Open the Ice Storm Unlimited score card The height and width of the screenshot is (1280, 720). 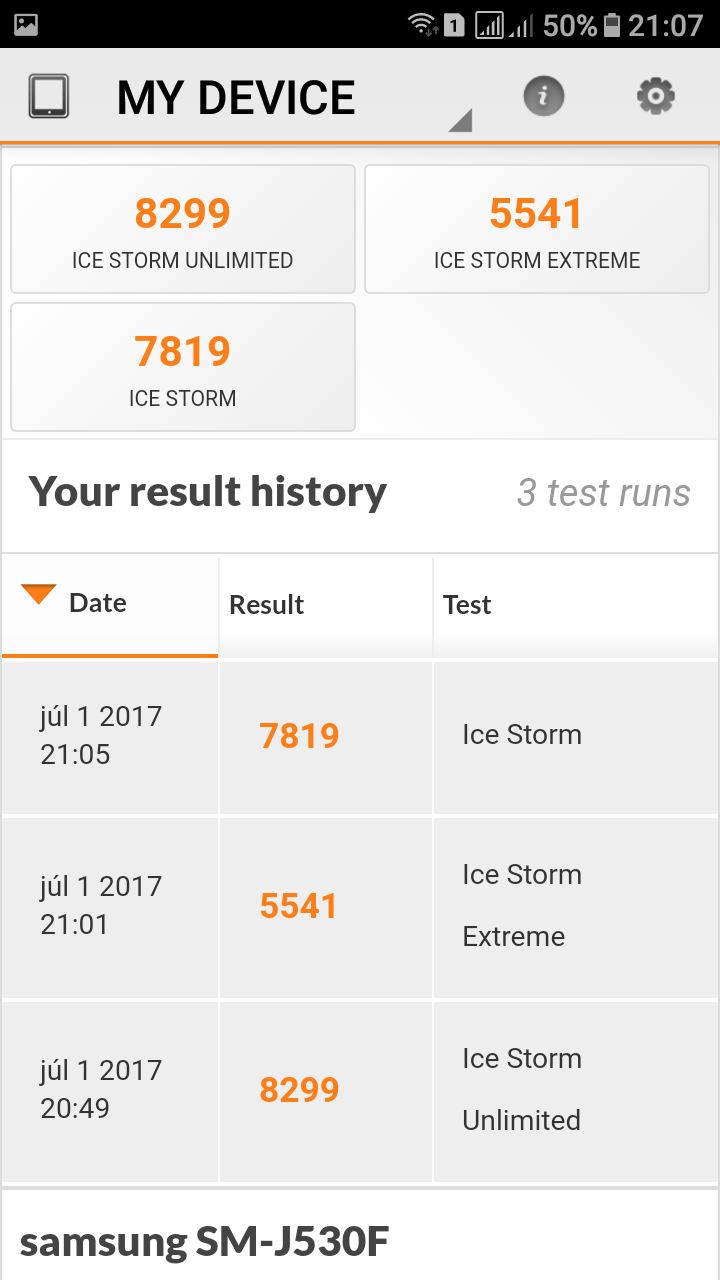[183, 229]
